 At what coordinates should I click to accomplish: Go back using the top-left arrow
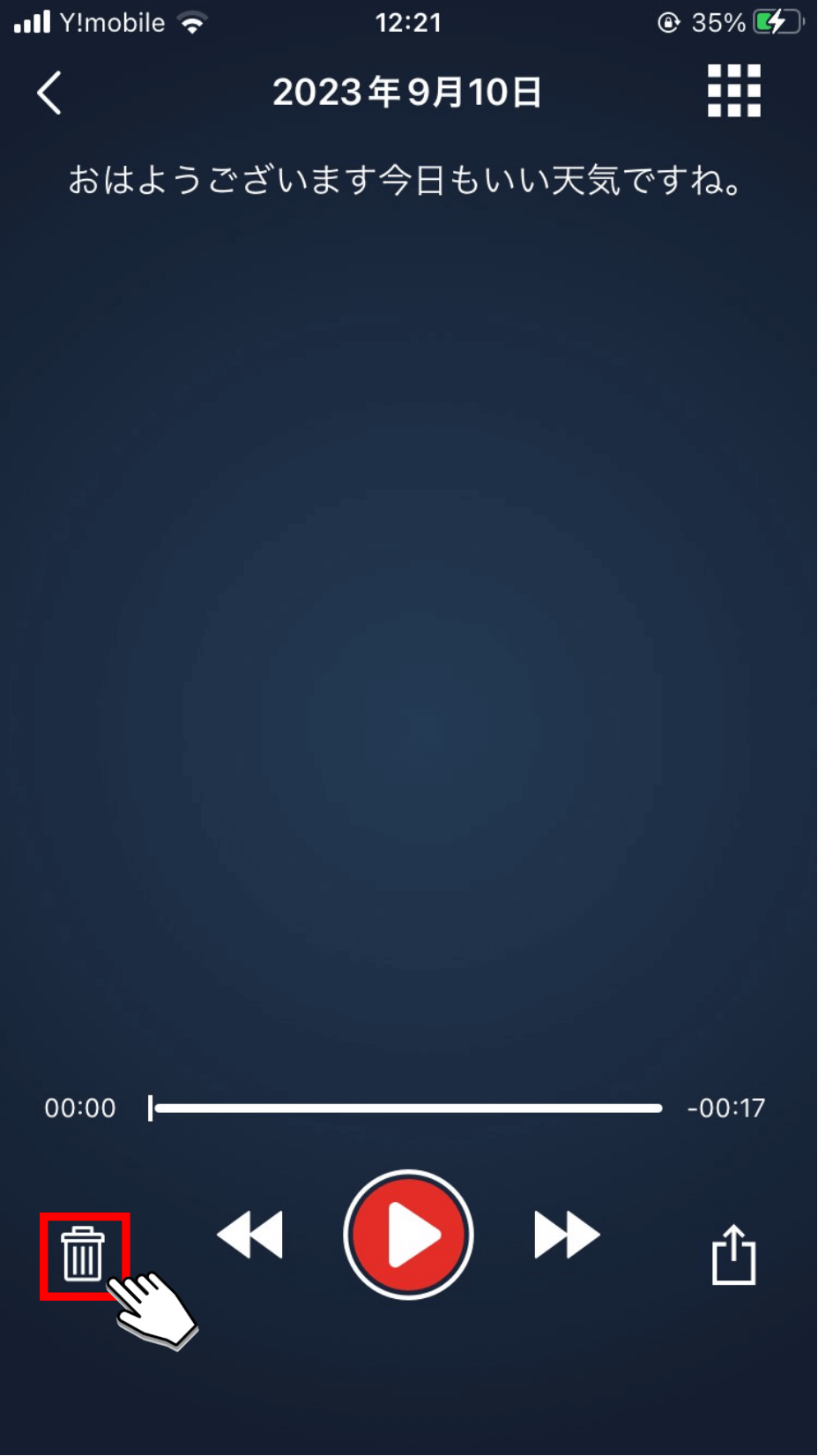pyautogui.click(x=49, y=93)
